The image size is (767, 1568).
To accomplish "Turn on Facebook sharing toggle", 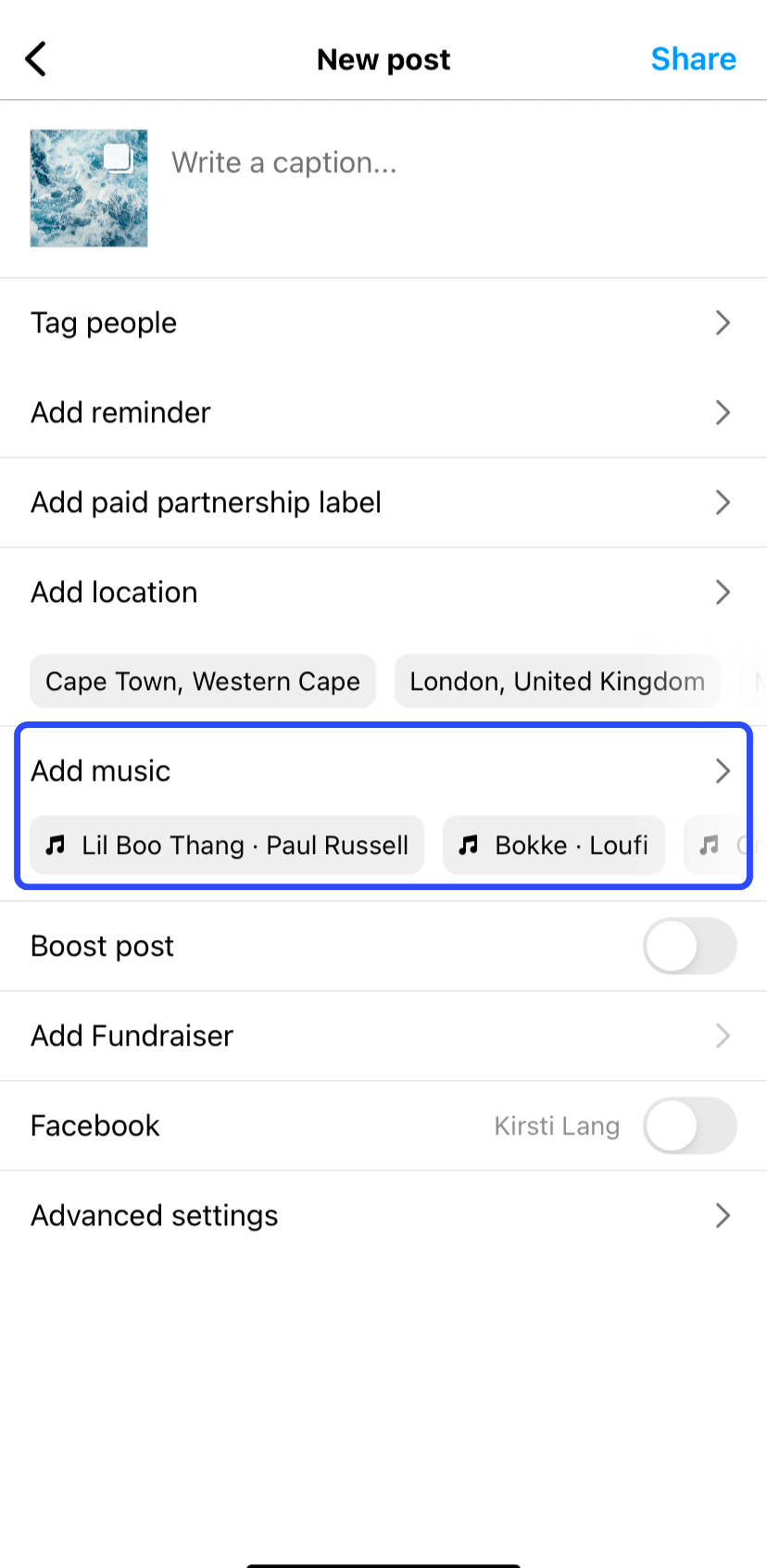I will pyautogui.click(x=689, y=1125).
